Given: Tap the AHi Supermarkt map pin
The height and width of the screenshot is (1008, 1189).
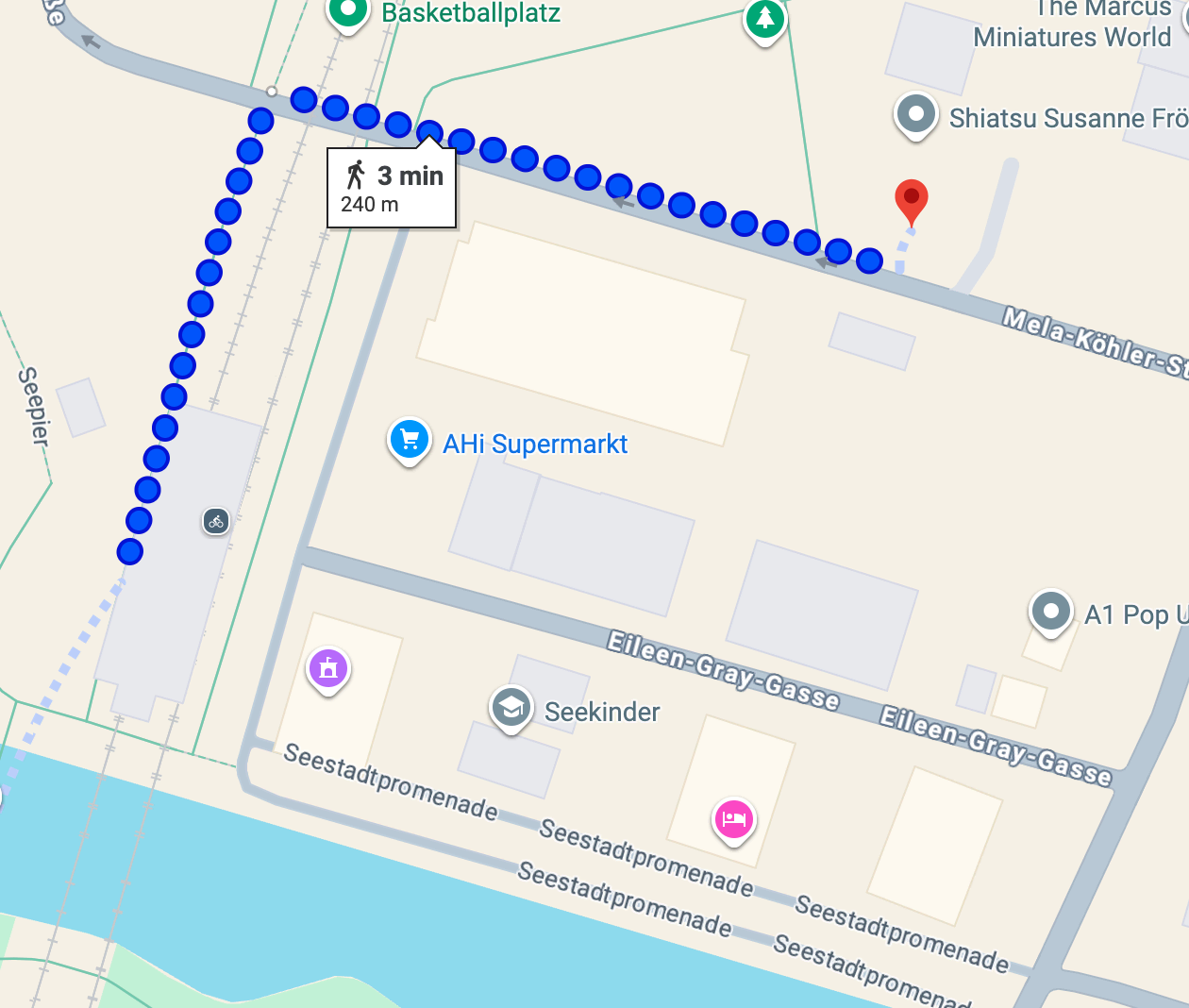Looking at the screenshot, I should coord(410,440).
